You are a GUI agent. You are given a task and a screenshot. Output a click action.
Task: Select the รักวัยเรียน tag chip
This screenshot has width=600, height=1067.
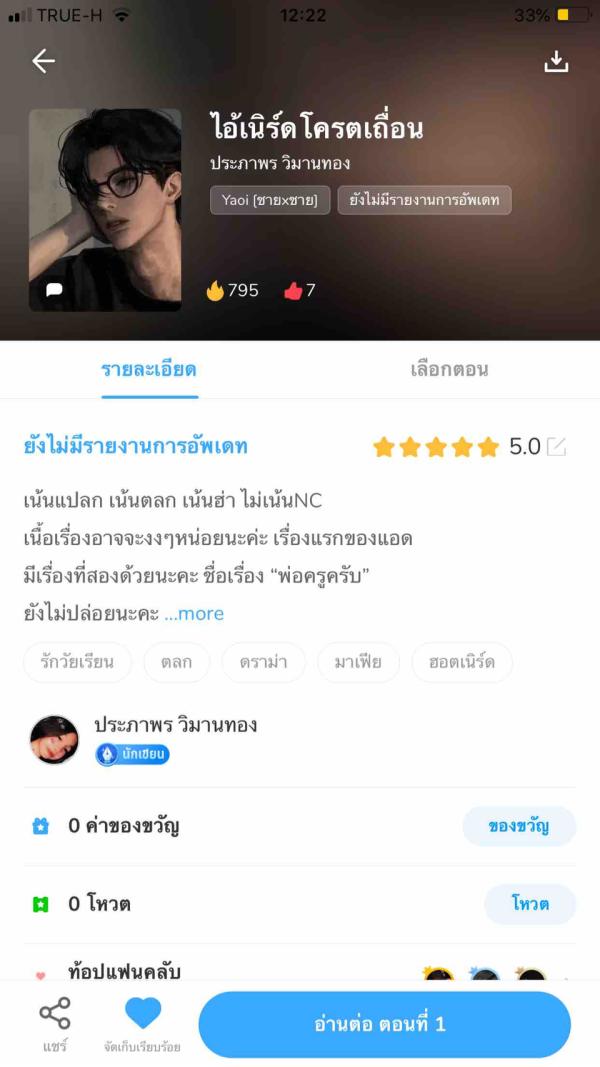click(x=77, y=662)
